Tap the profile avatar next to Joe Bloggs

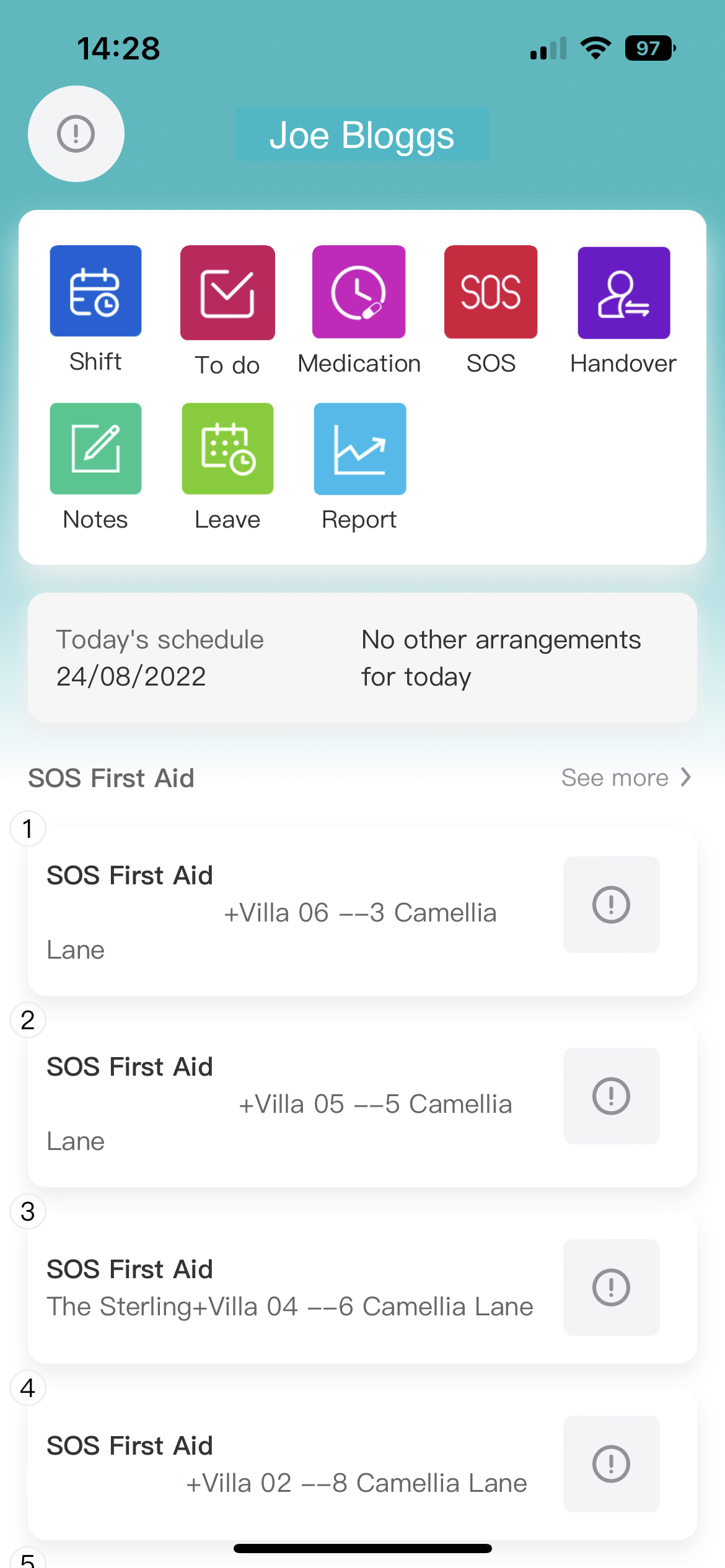coord(76,134)
